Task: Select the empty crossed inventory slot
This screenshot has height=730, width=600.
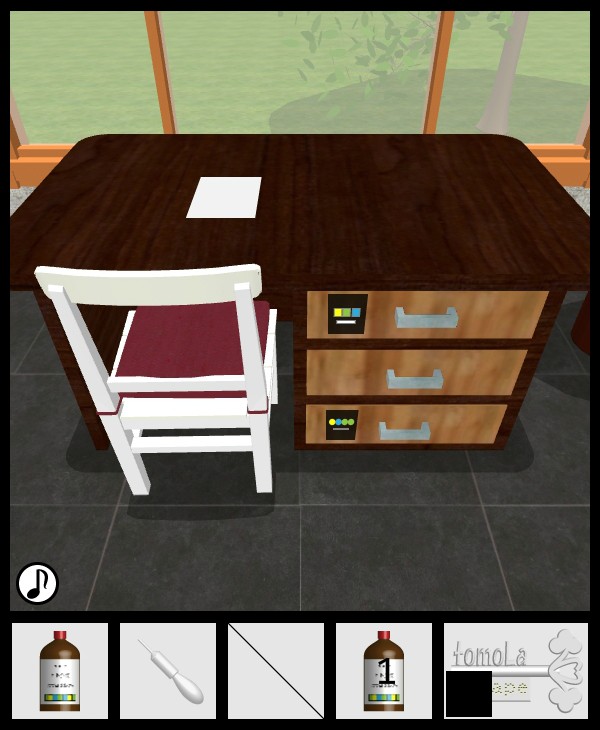Action: click(x=276, y=671)
